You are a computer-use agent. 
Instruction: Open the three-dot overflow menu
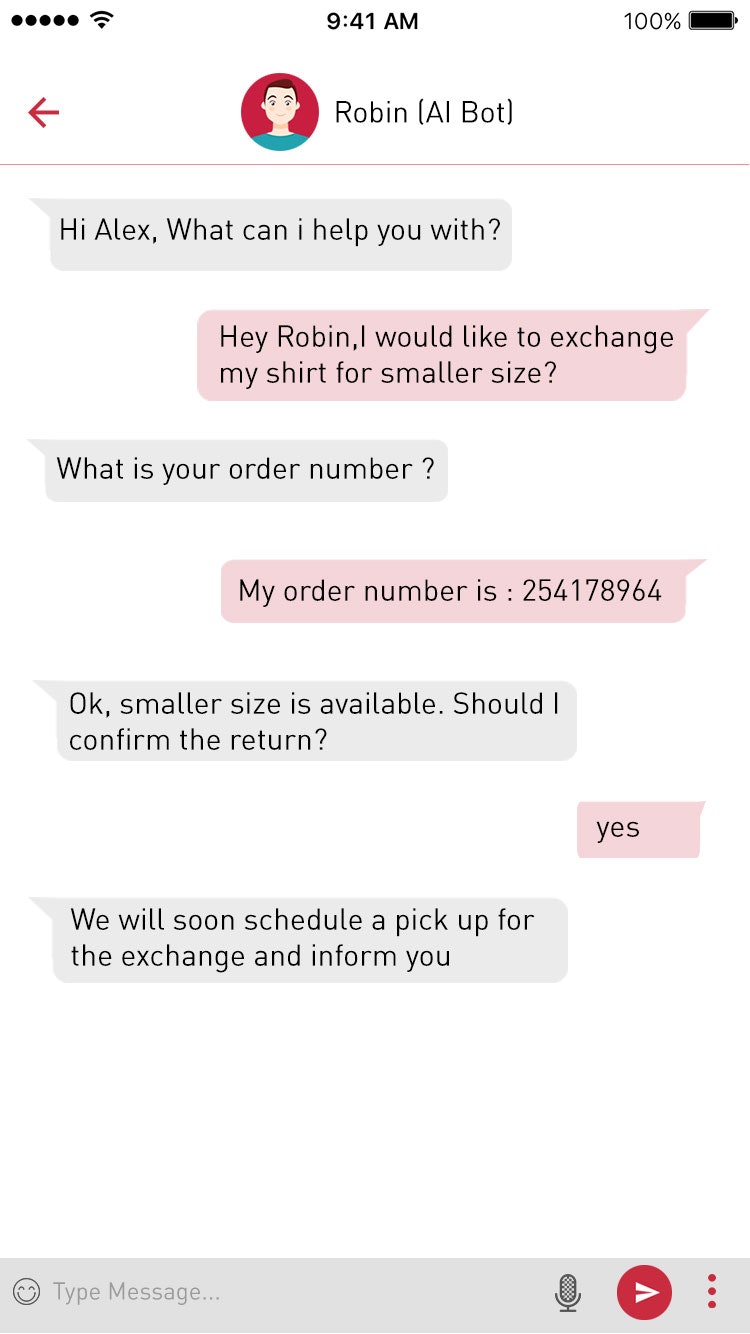pyautogui.click(x=710, y=1292)
